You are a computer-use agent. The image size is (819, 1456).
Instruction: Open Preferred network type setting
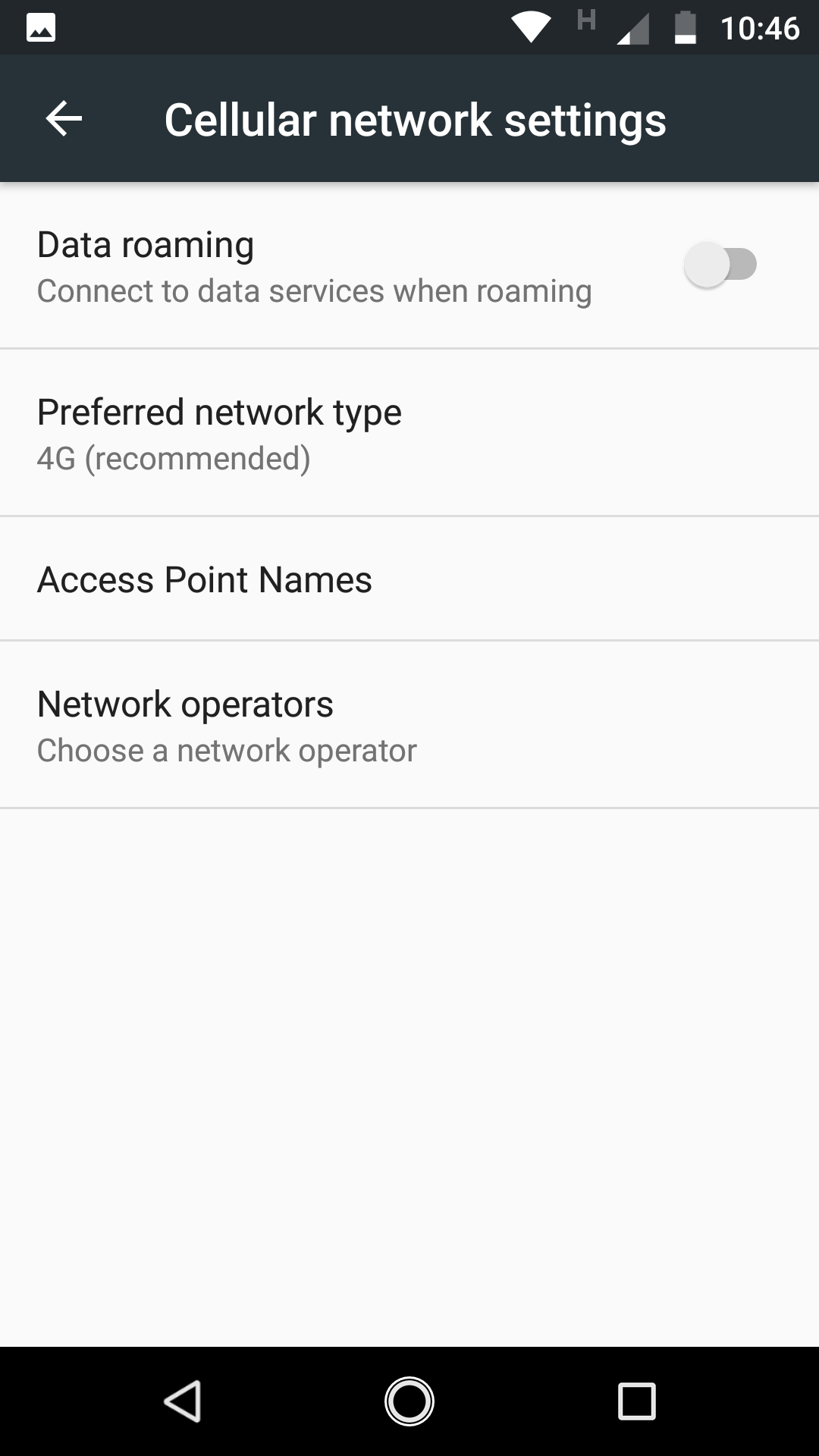[409, 433]
